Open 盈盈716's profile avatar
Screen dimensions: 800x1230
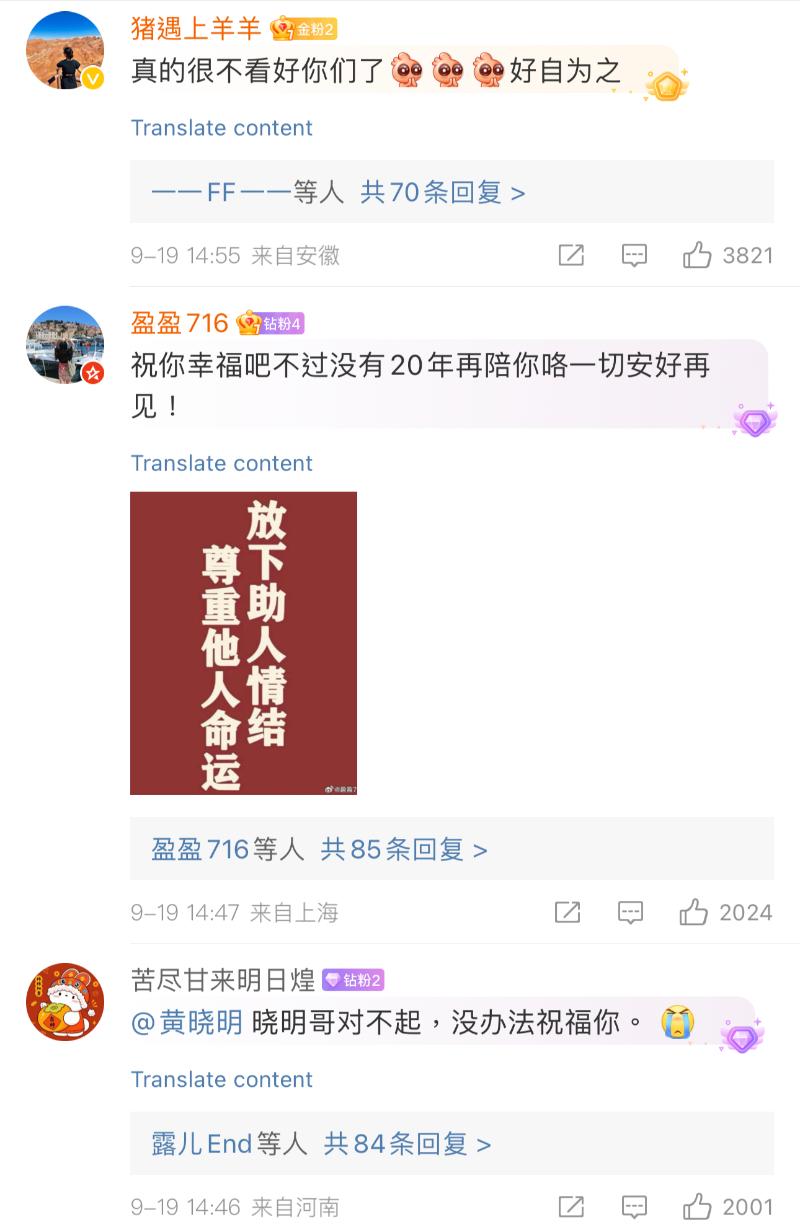tap(65, 345)
